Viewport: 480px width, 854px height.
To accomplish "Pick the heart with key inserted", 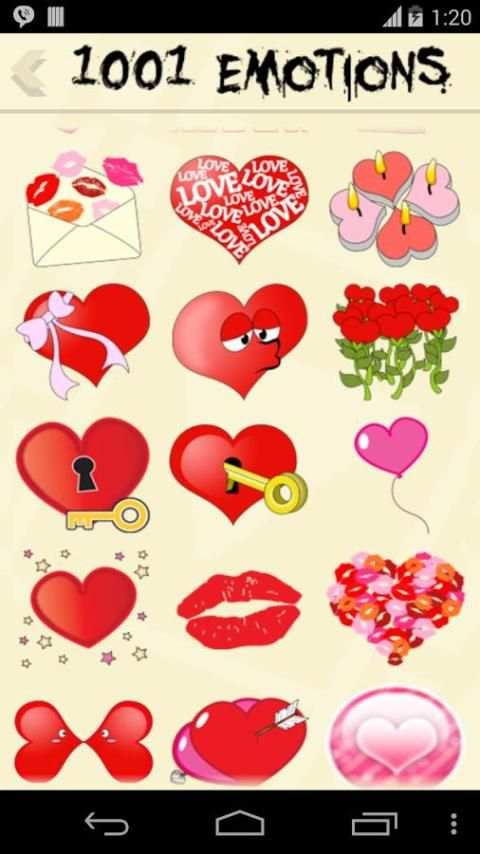I will (238, 473).
